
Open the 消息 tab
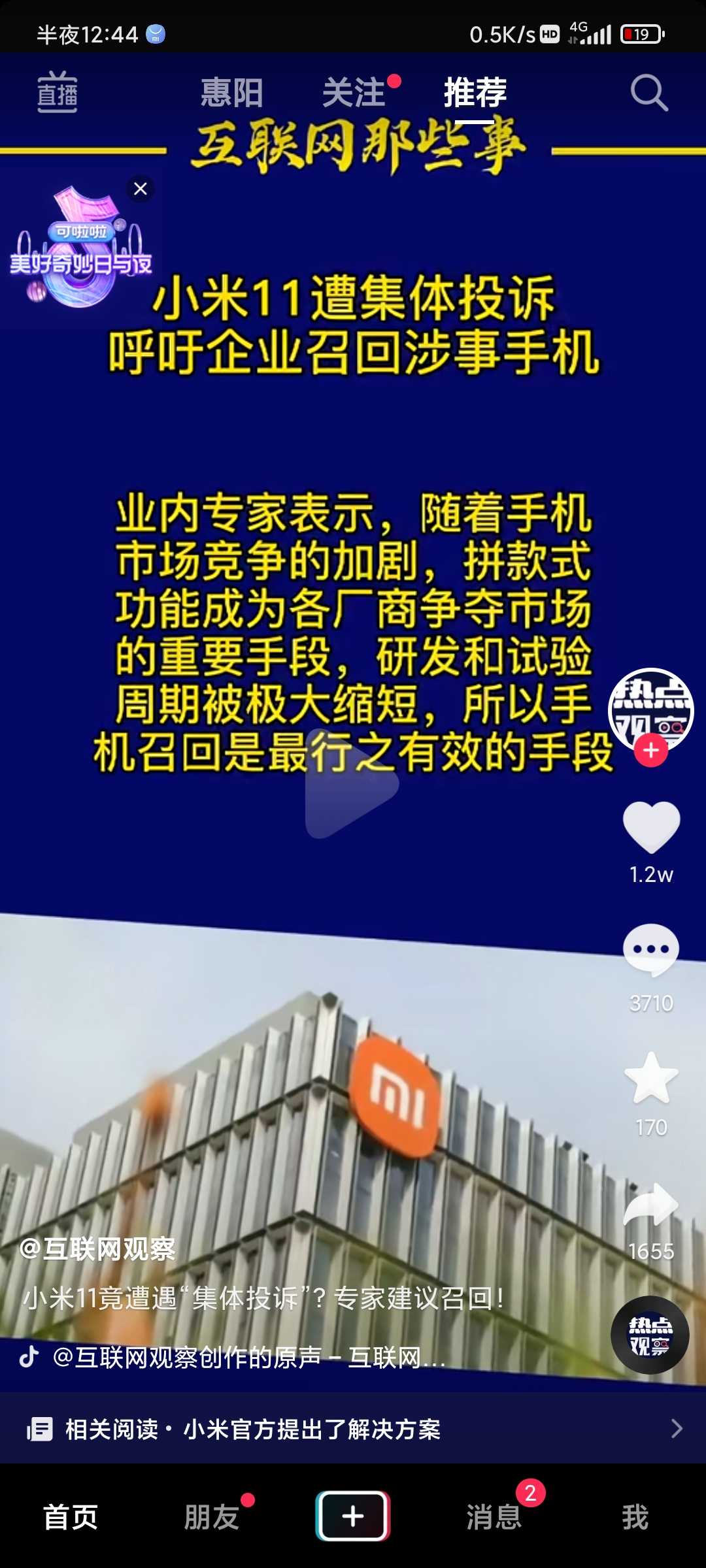[494, 1516]
